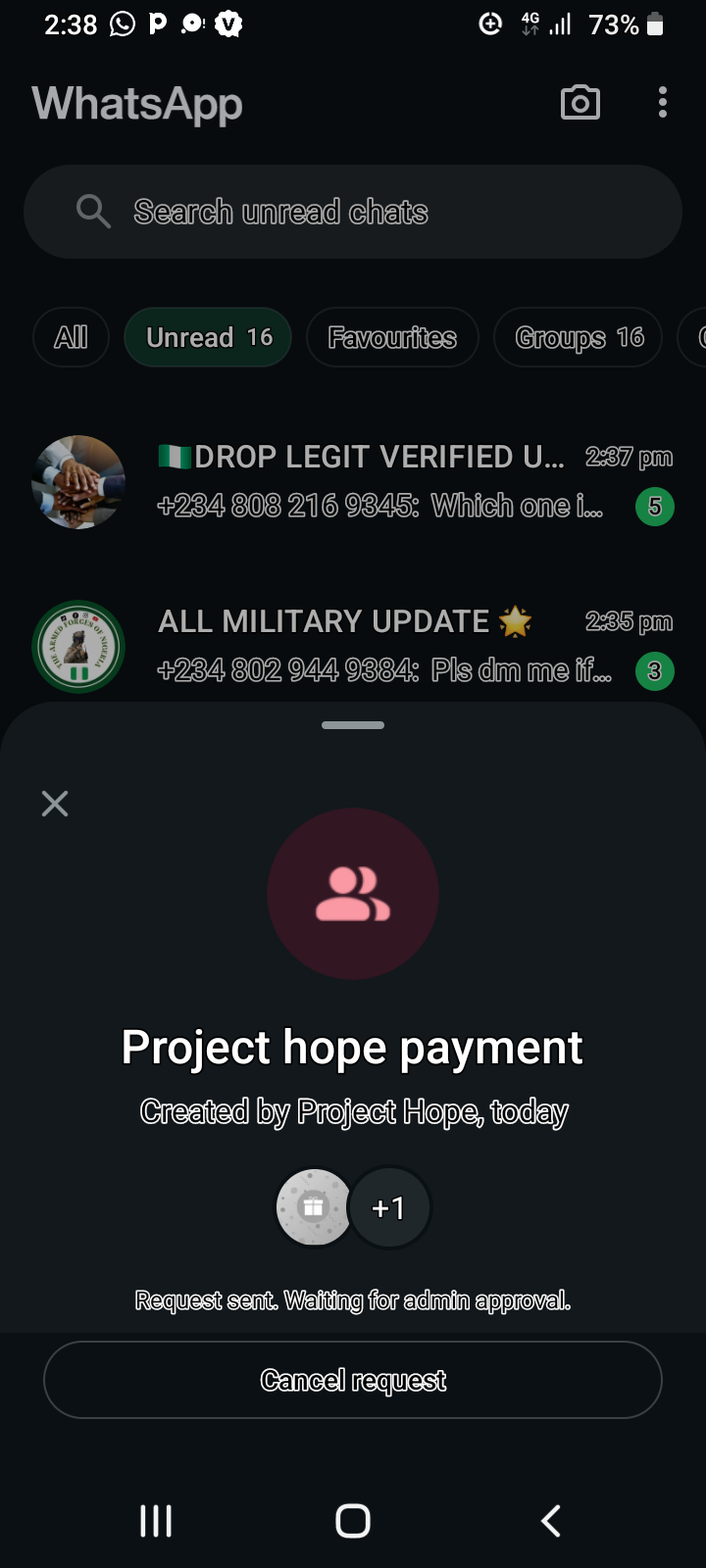Cancel the join request
The image size is (706, 1568).
[x=353, y=1380]
